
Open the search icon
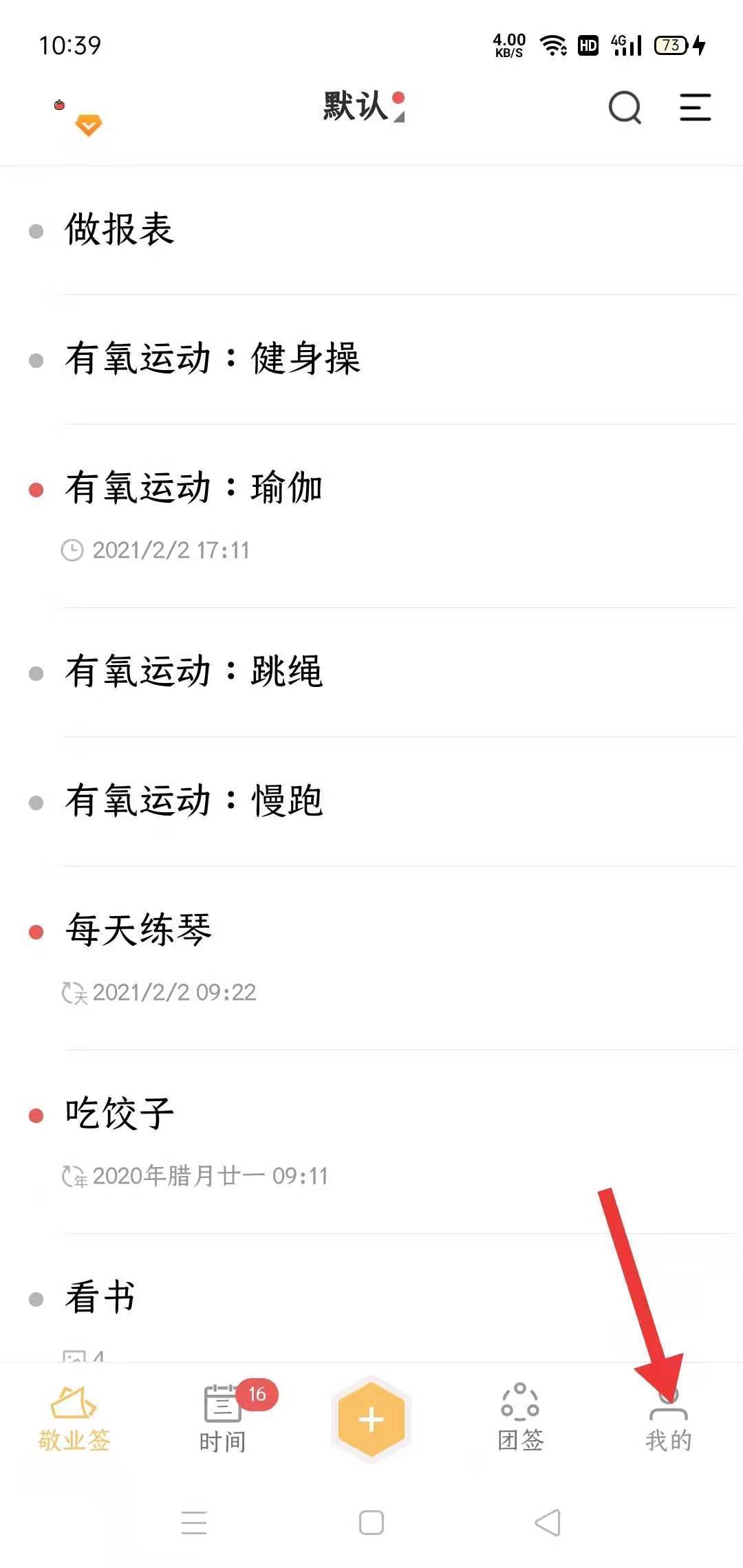(625, 108)
